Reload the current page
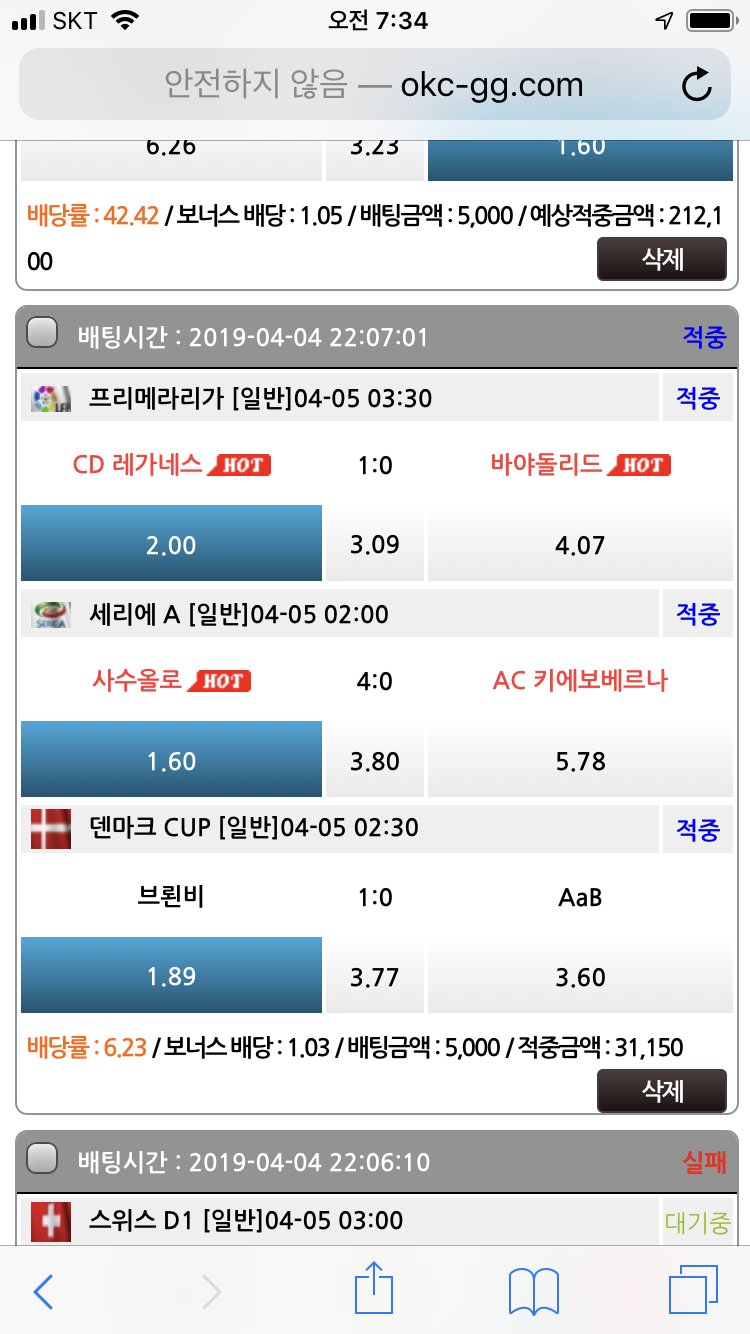 pyautogui.click(x=696, y=85)
